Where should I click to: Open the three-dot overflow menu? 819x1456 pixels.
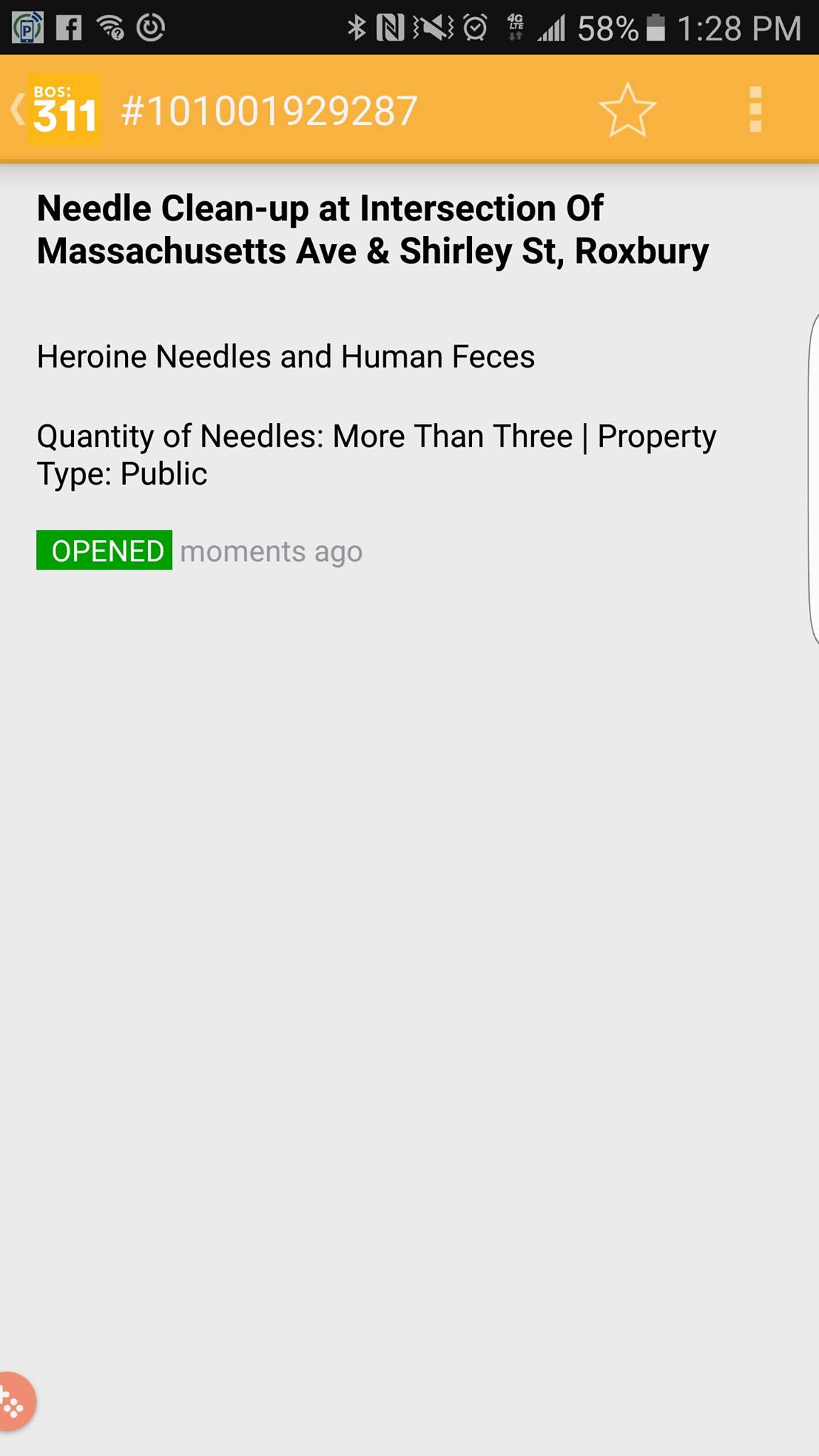pyautogui.click(x=755, y=110)
